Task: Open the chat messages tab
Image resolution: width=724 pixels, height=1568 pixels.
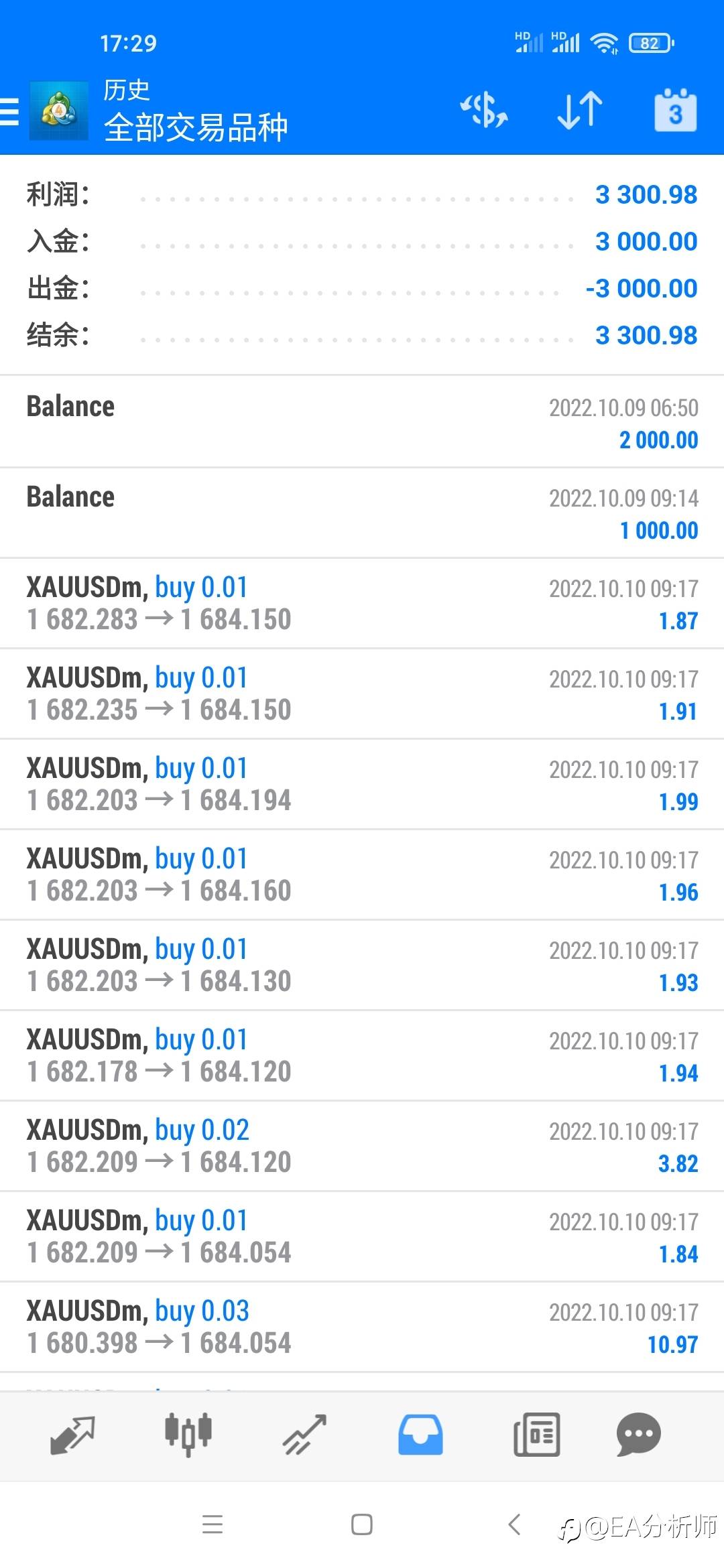Action: pyautogui.click(x=638, y=1435)
